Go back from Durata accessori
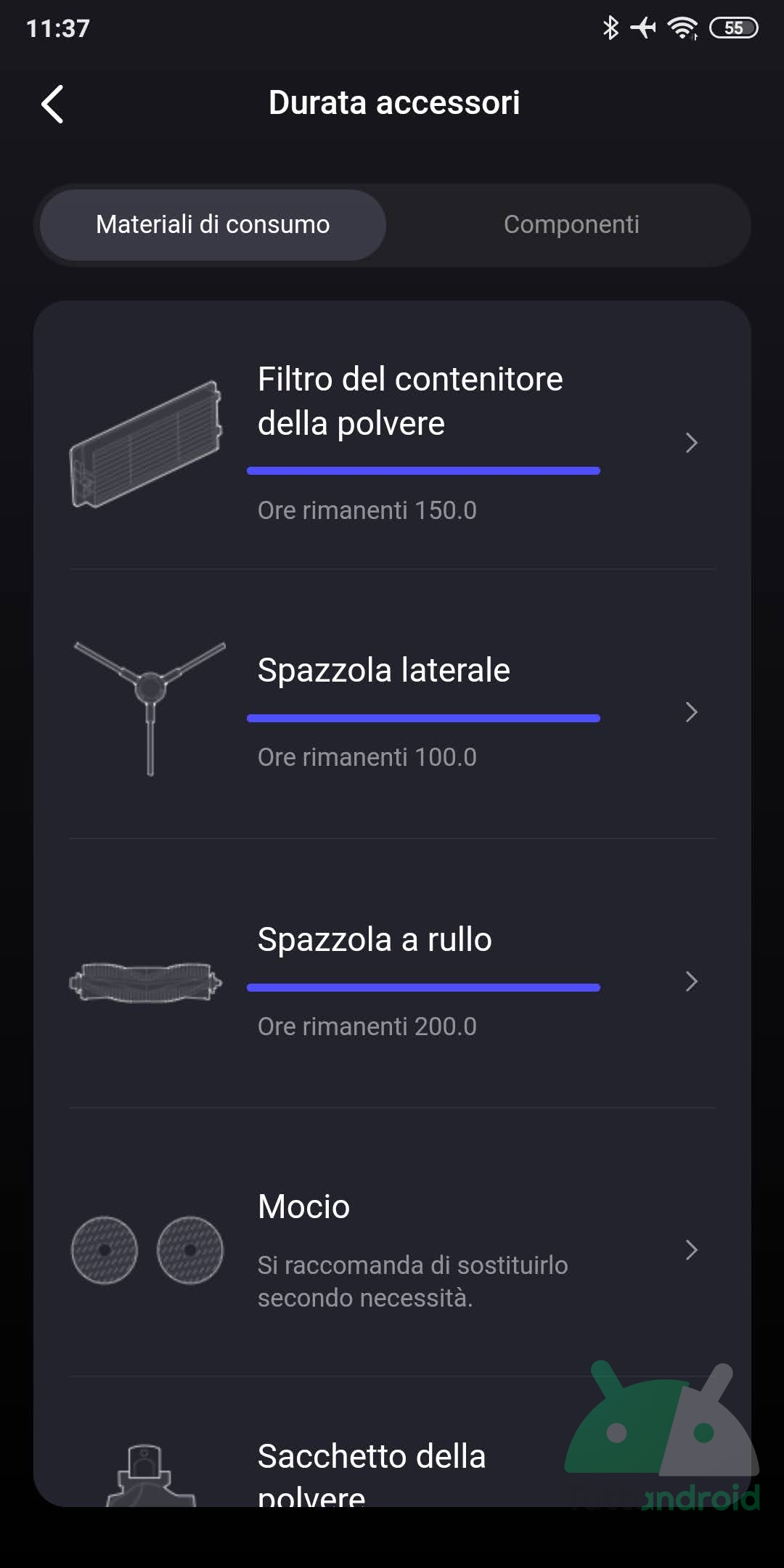 52,104
